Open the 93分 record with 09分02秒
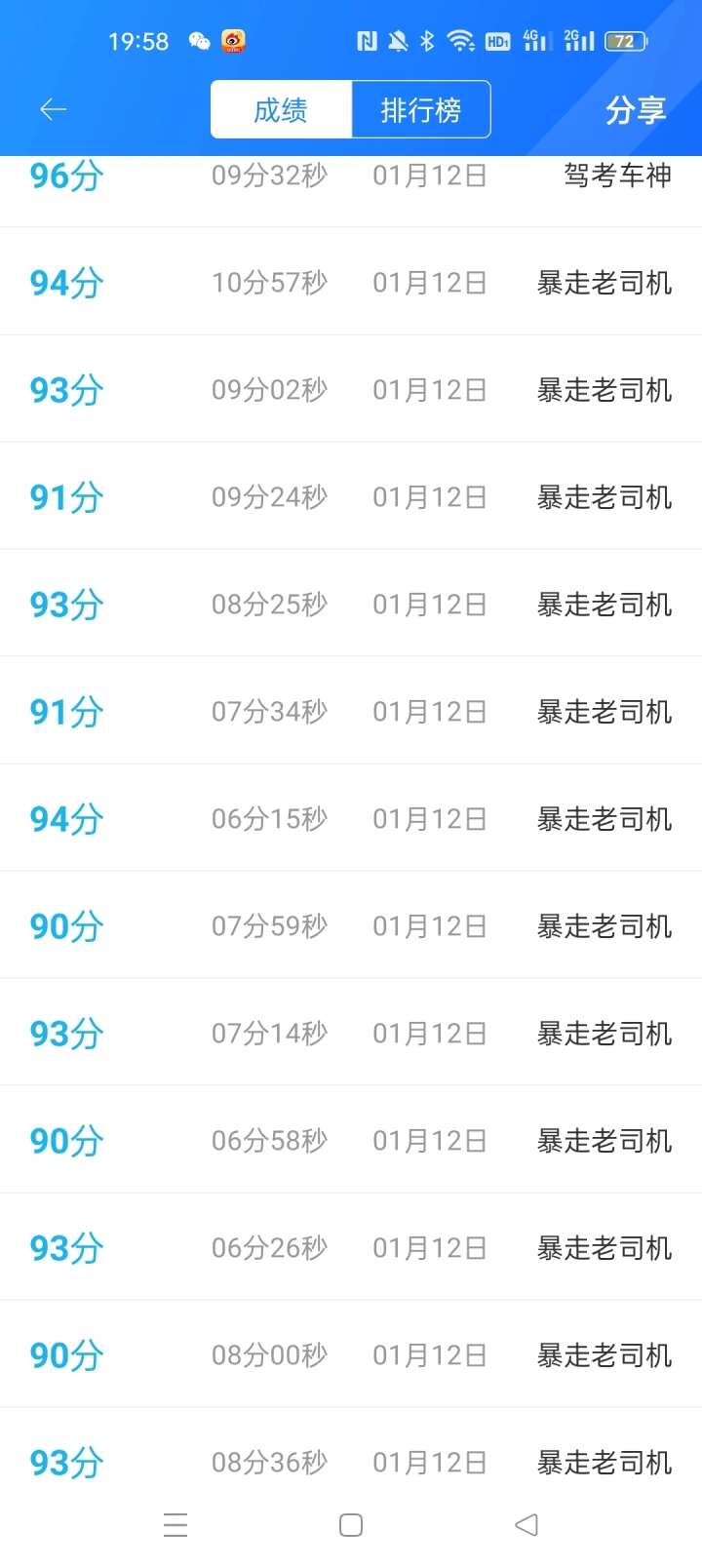Viewport: 702px width, 1568px height. [x=351, y=389]
